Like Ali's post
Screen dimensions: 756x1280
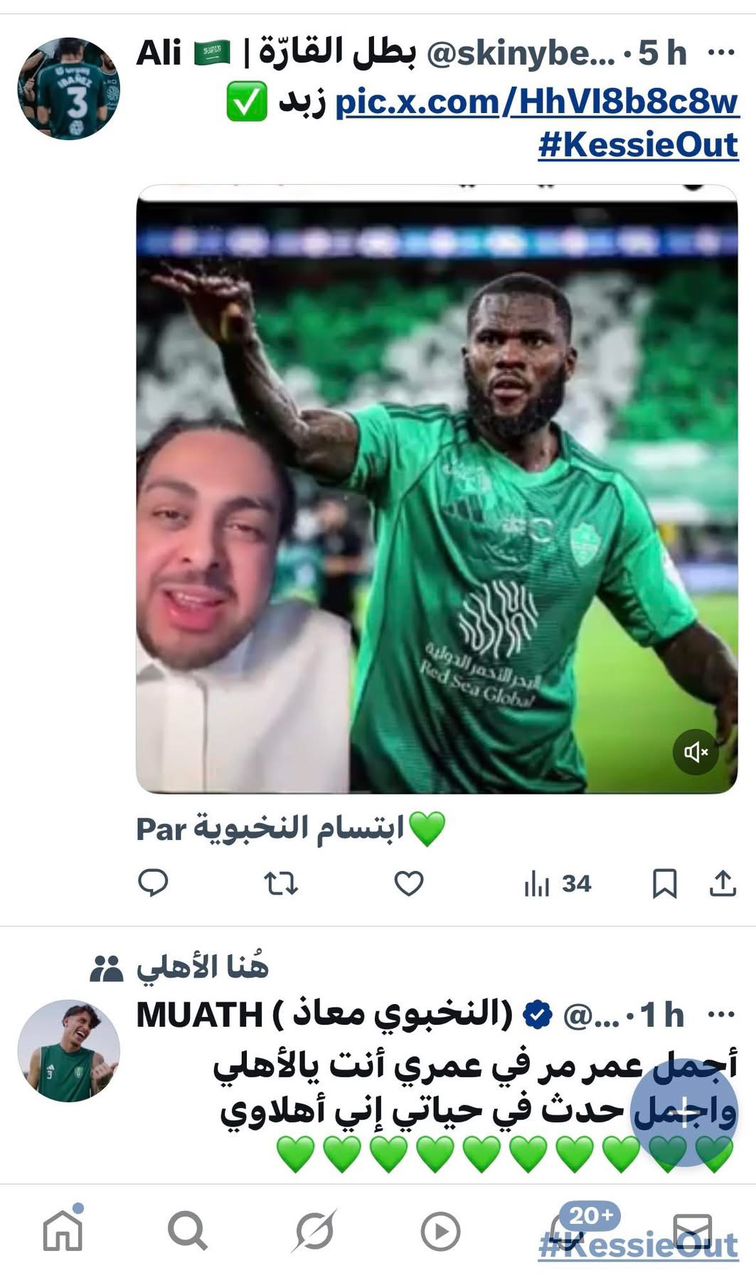coord(408,883)
